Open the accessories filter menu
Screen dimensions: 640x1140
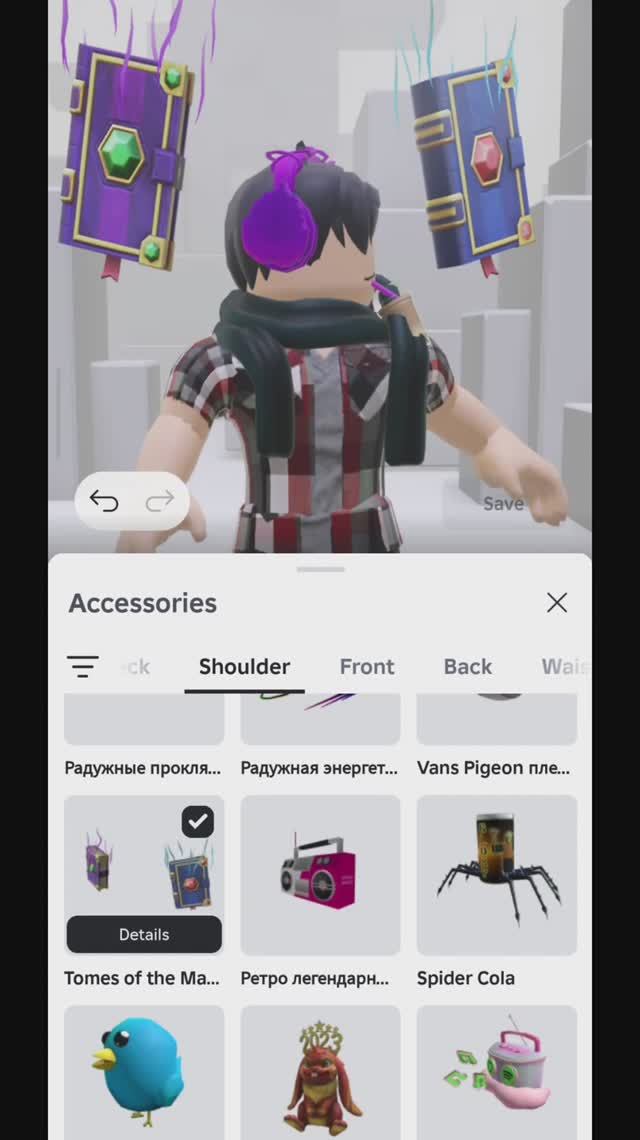pos(83,666)
